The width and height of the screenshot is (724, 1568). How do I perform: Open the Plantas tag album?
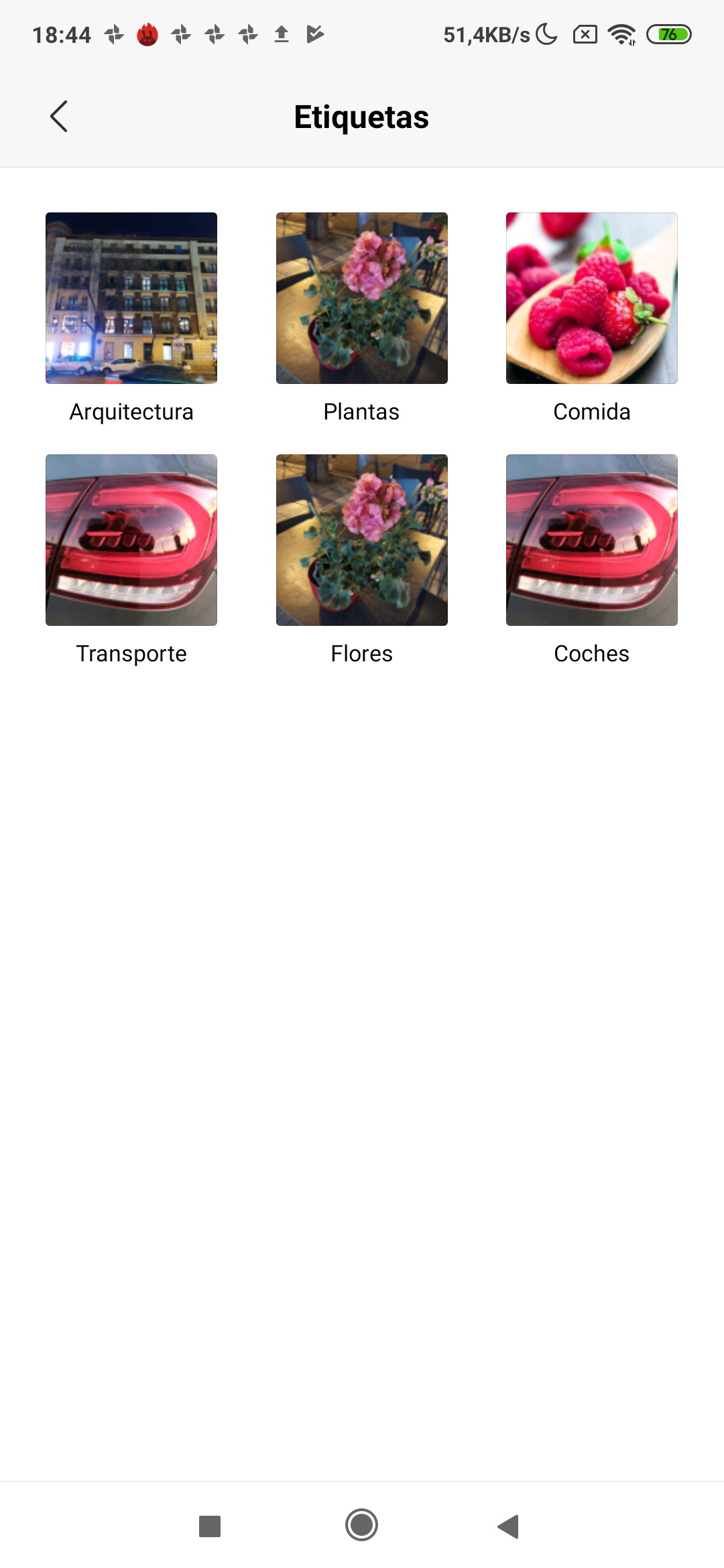point(361,298)
